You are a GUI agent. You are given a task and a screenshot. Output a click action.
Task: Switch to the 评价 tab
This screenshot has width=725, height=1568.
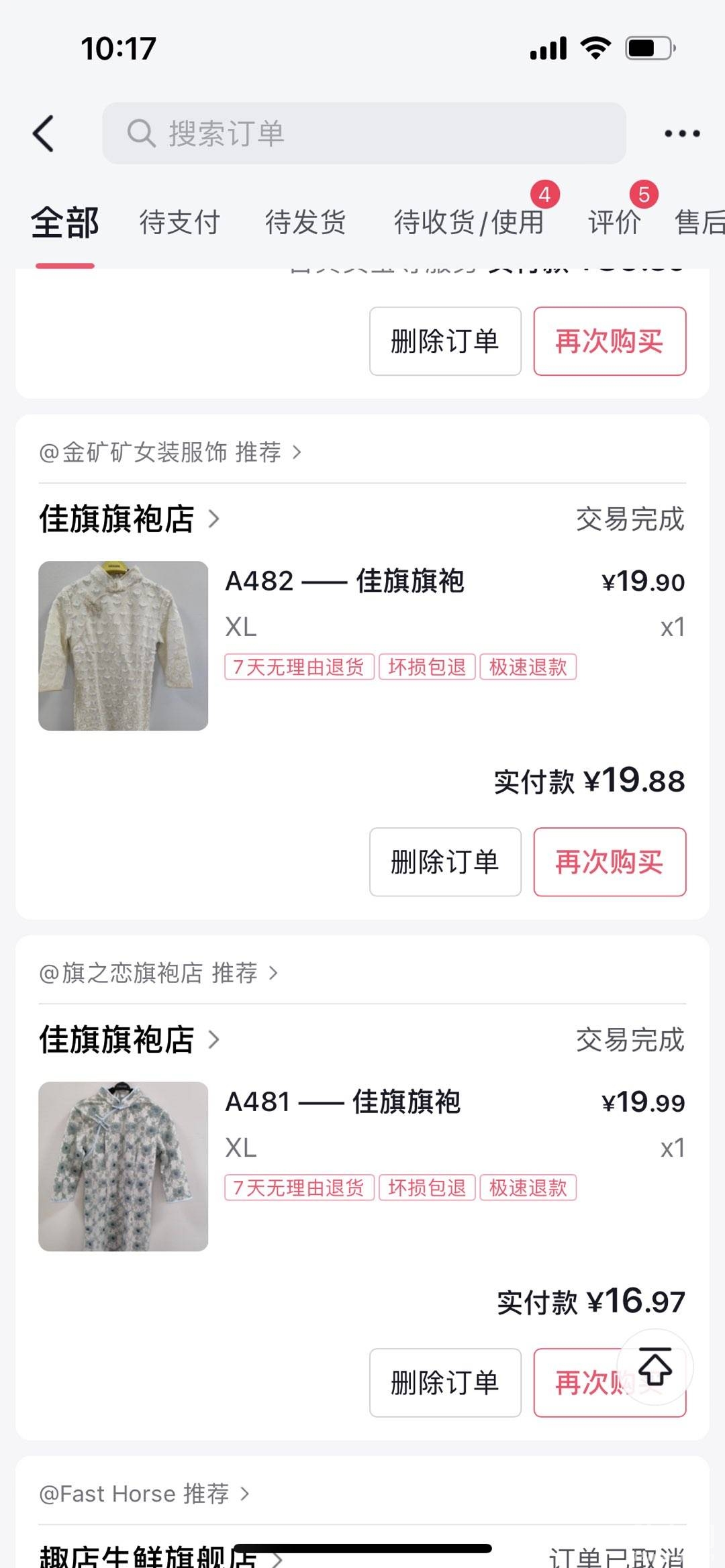(x=614, y=223)
